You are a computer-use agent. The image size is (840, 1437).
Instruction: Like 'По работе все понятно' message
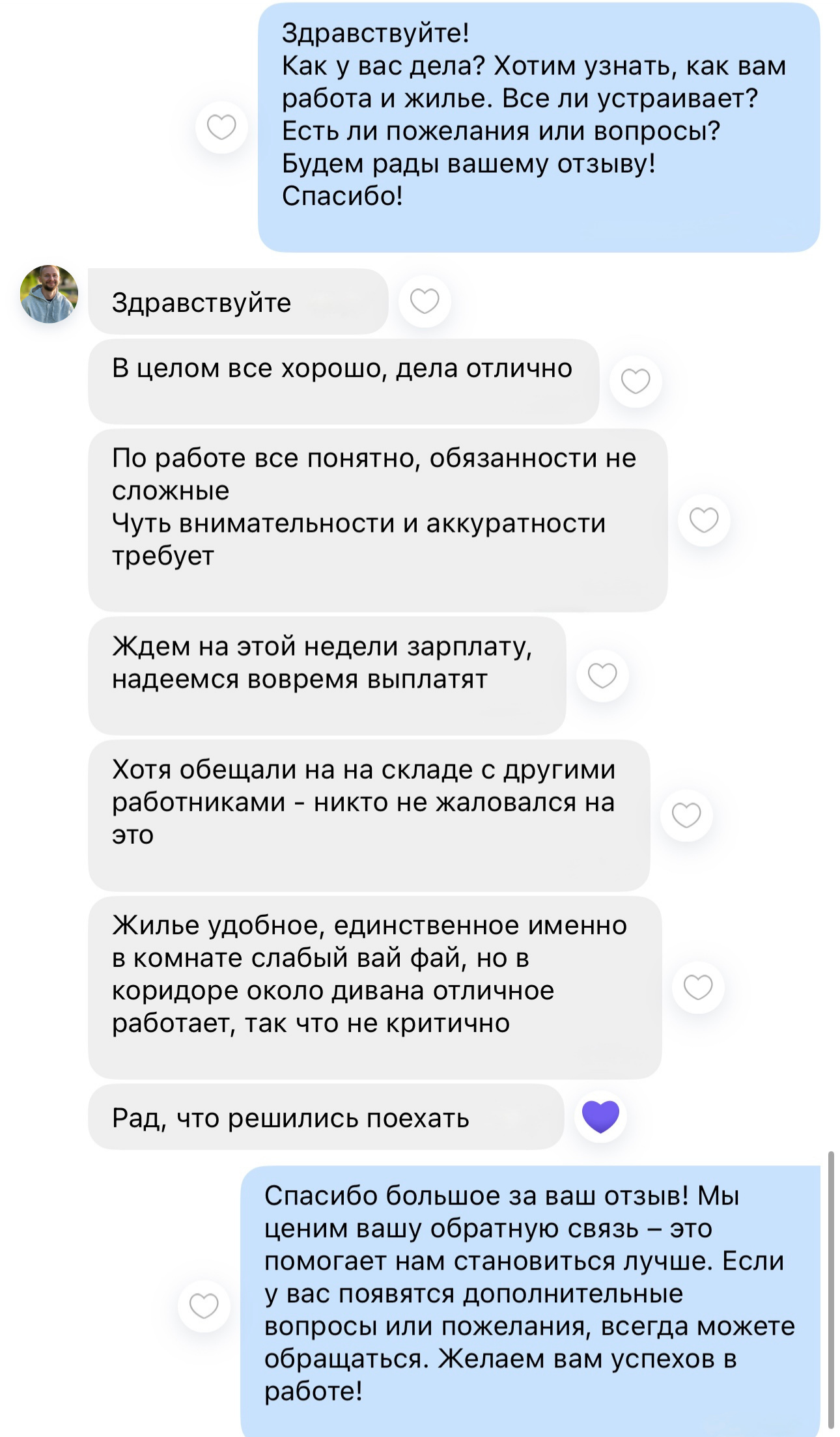[x=704, y=520]
